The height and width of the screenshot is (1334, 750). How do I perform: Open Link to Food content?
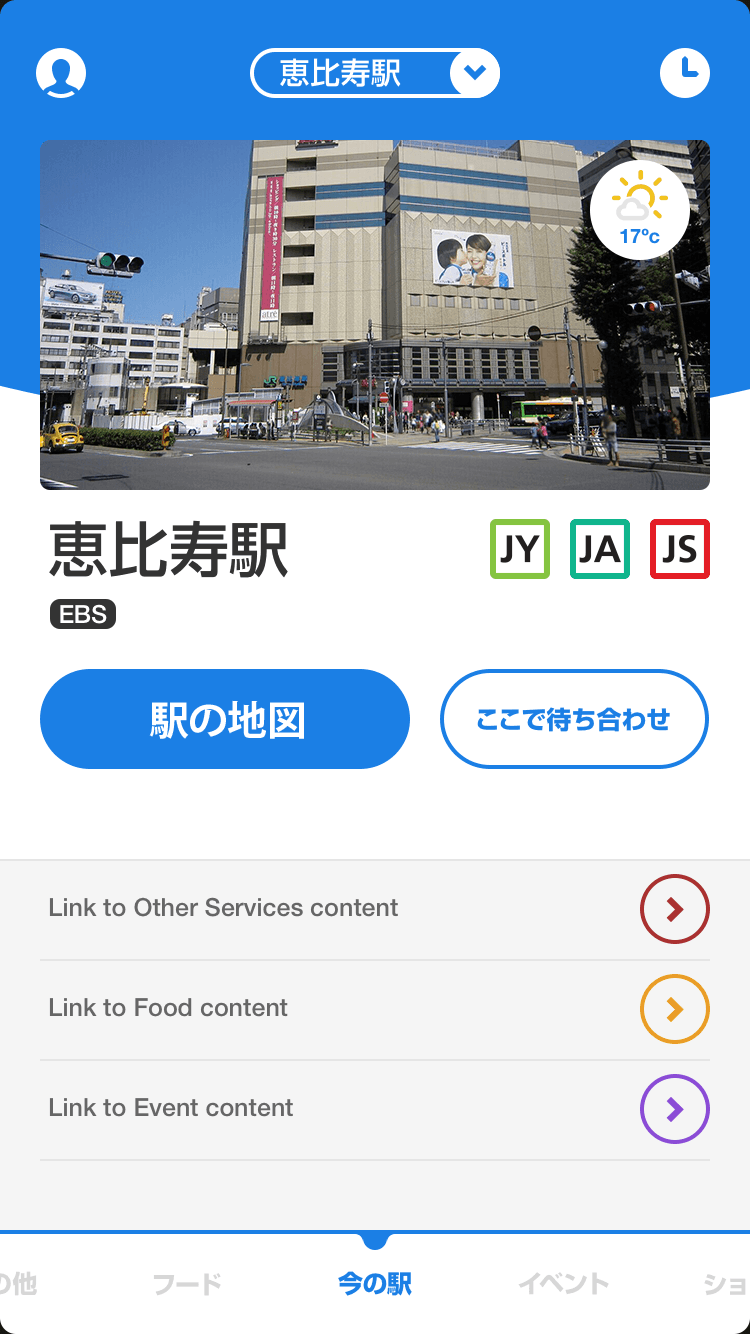coord(375,1009)
